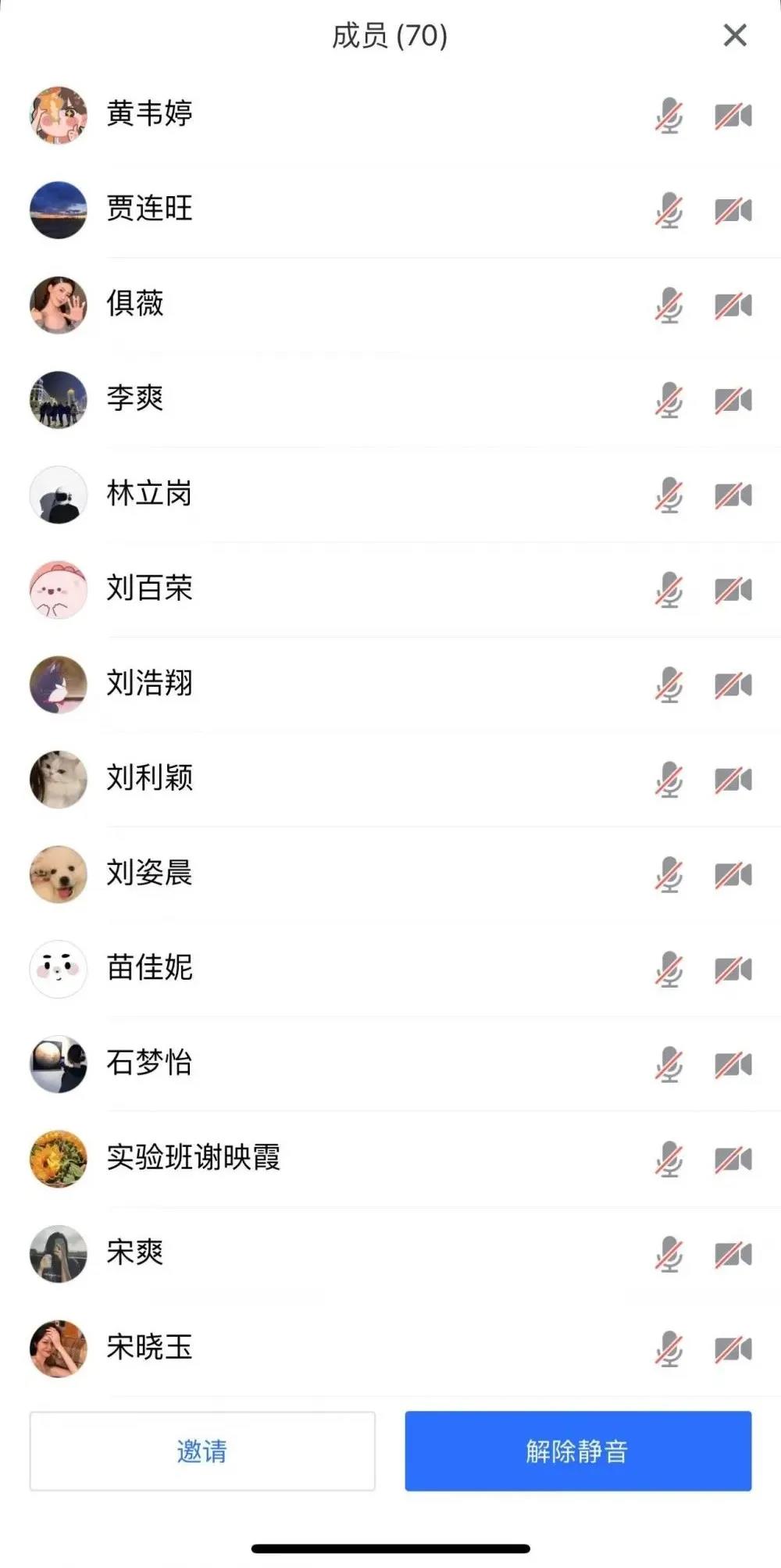Screen dimensions: 781x1568
Task: Open member 宋爽's row
Action: point(136,1252)
